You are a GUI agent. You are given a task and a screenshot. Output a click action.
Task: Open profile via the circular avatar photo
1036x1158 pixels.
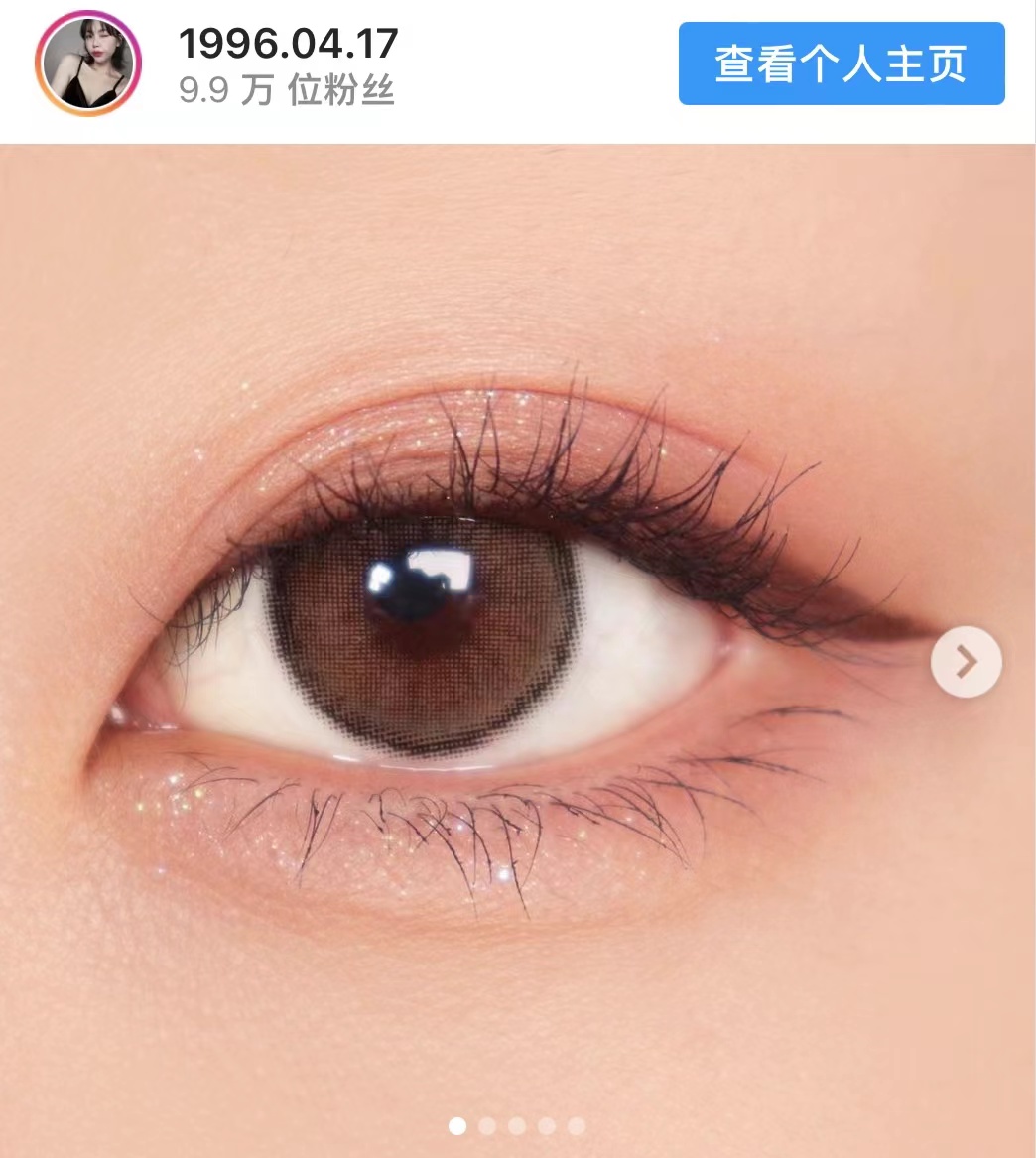coord(87,64)
